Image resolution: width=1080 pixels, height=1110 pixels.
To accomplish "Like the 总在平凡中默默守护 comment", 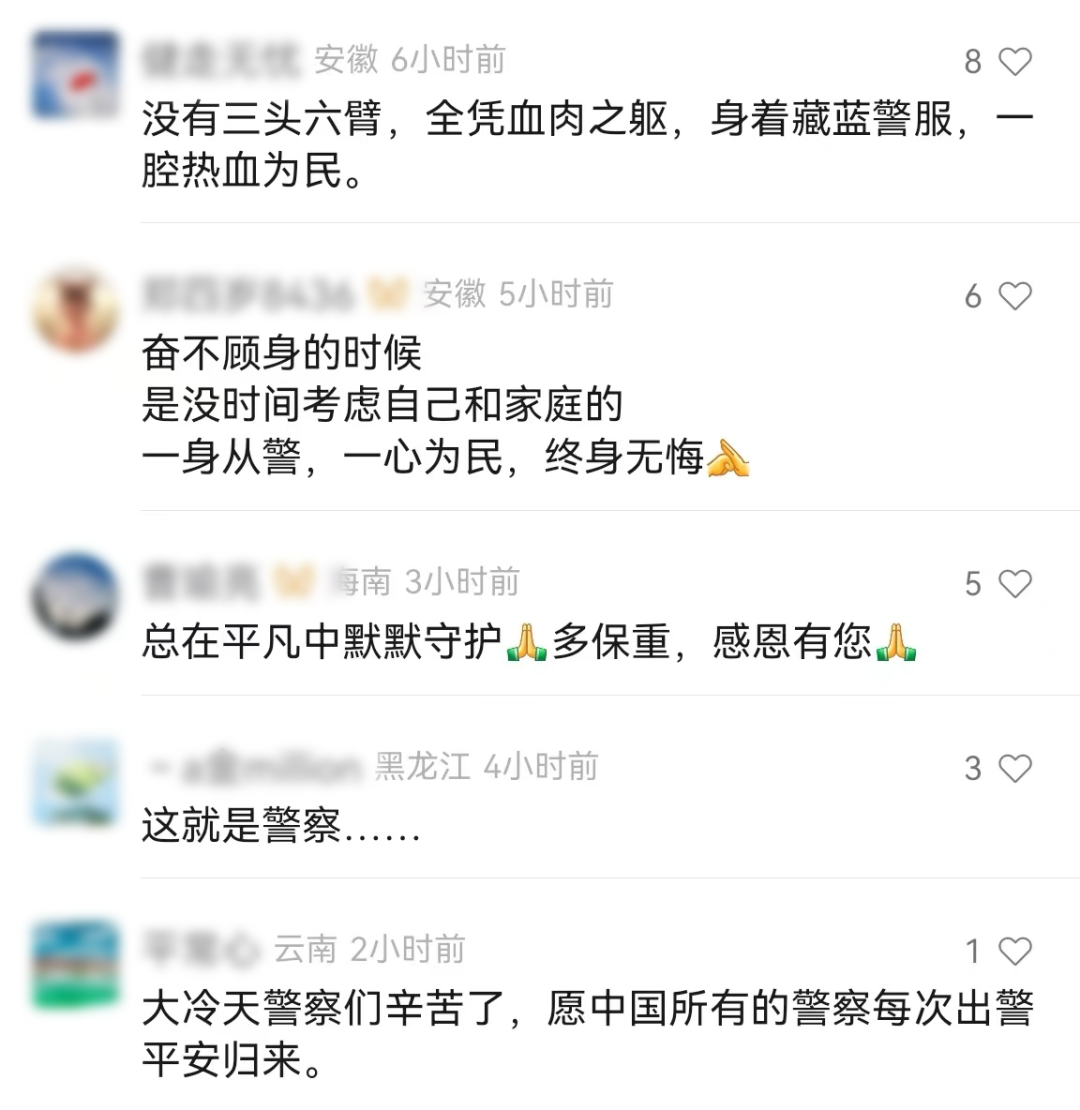I will click(1015, 584).
